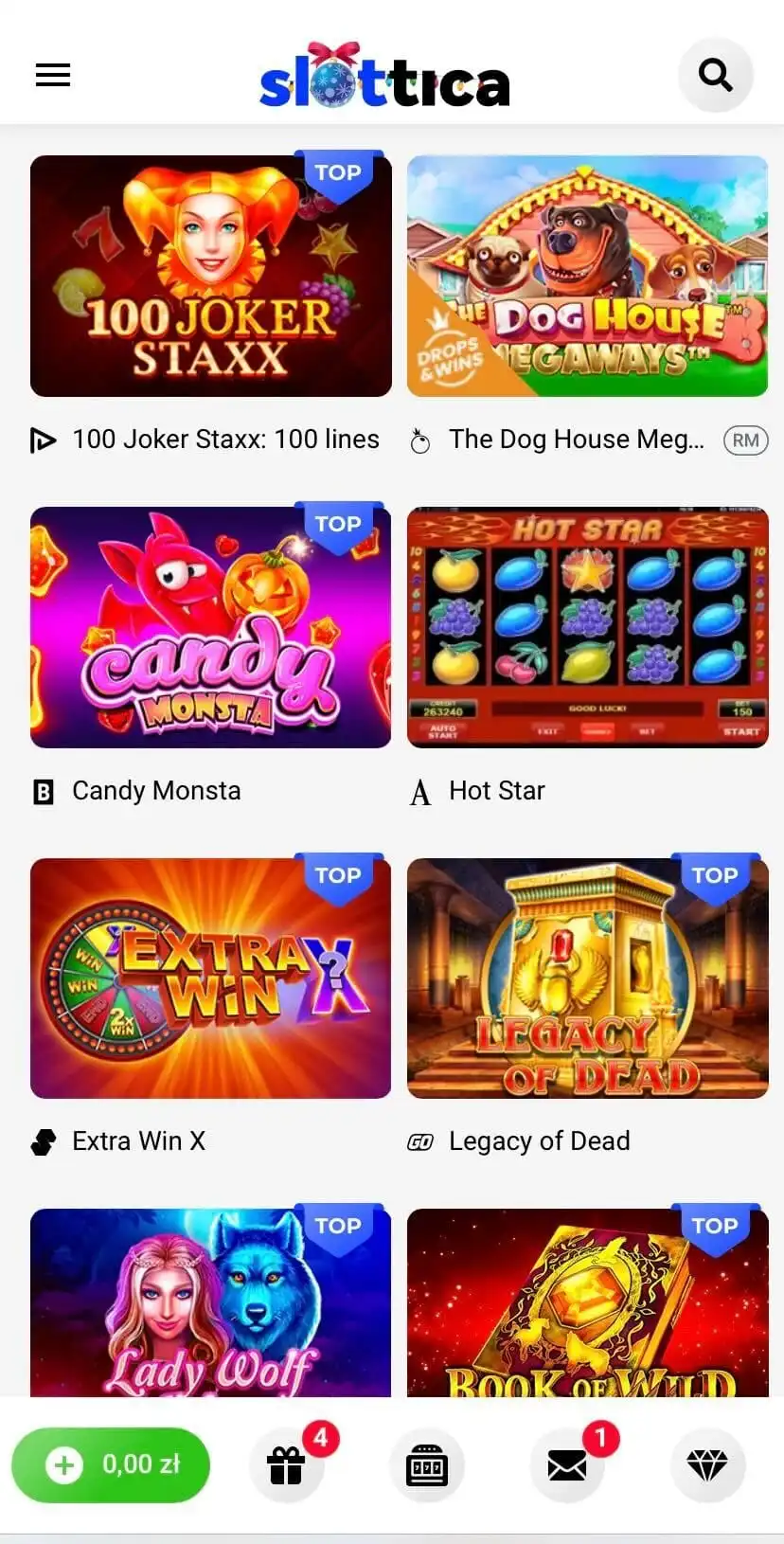Screen dimensions: 784x1544
Task: Open Extra Win X game
Action: point(210,978)
